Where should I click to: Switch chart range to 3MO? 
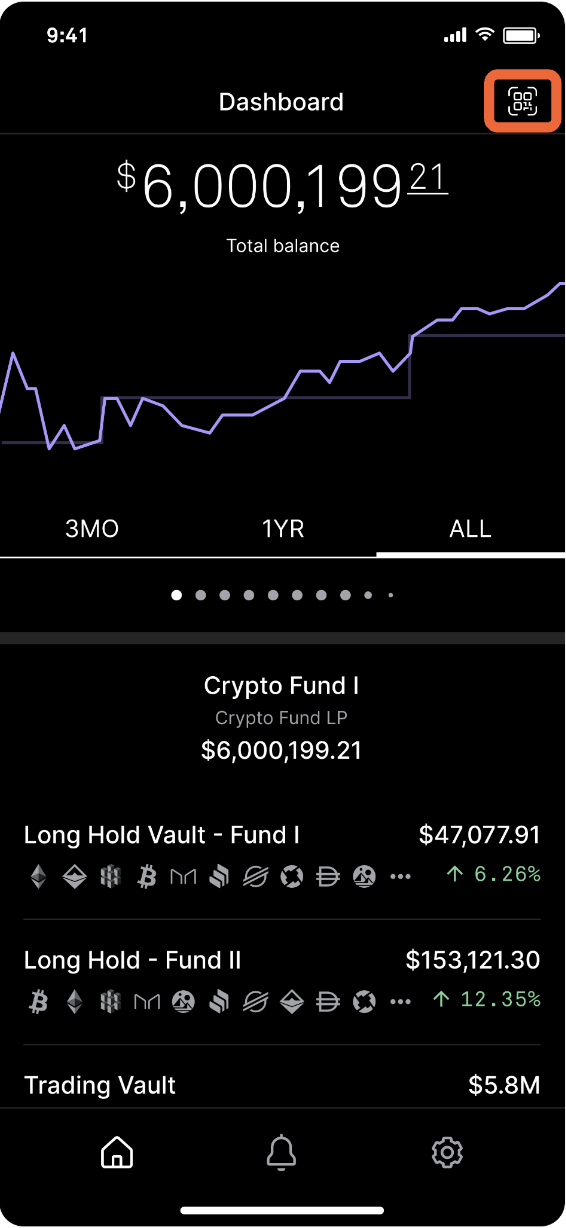tap(92, 529)
